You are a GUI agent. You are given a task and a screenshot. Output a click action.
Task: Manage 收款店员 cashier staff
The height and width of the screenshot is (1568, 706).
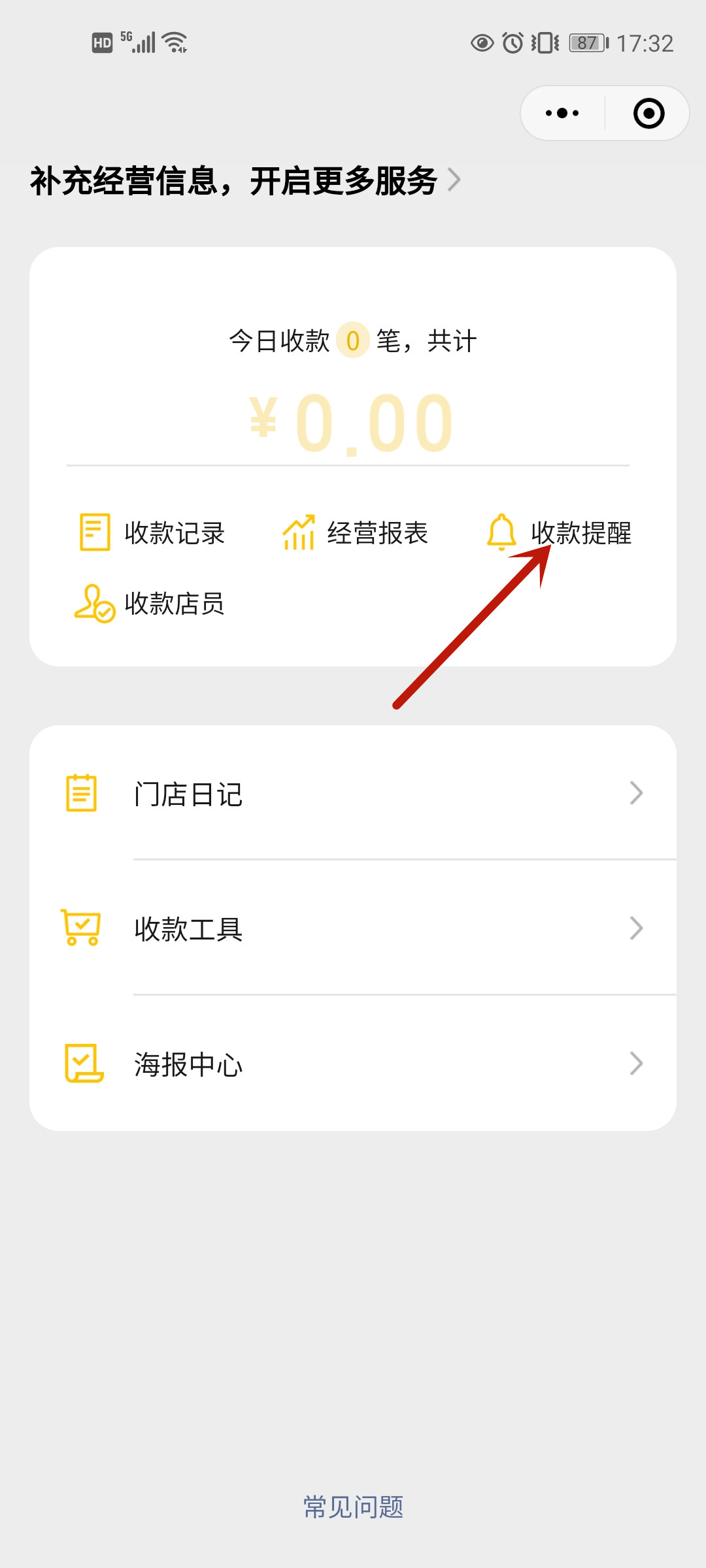(150, 604)
